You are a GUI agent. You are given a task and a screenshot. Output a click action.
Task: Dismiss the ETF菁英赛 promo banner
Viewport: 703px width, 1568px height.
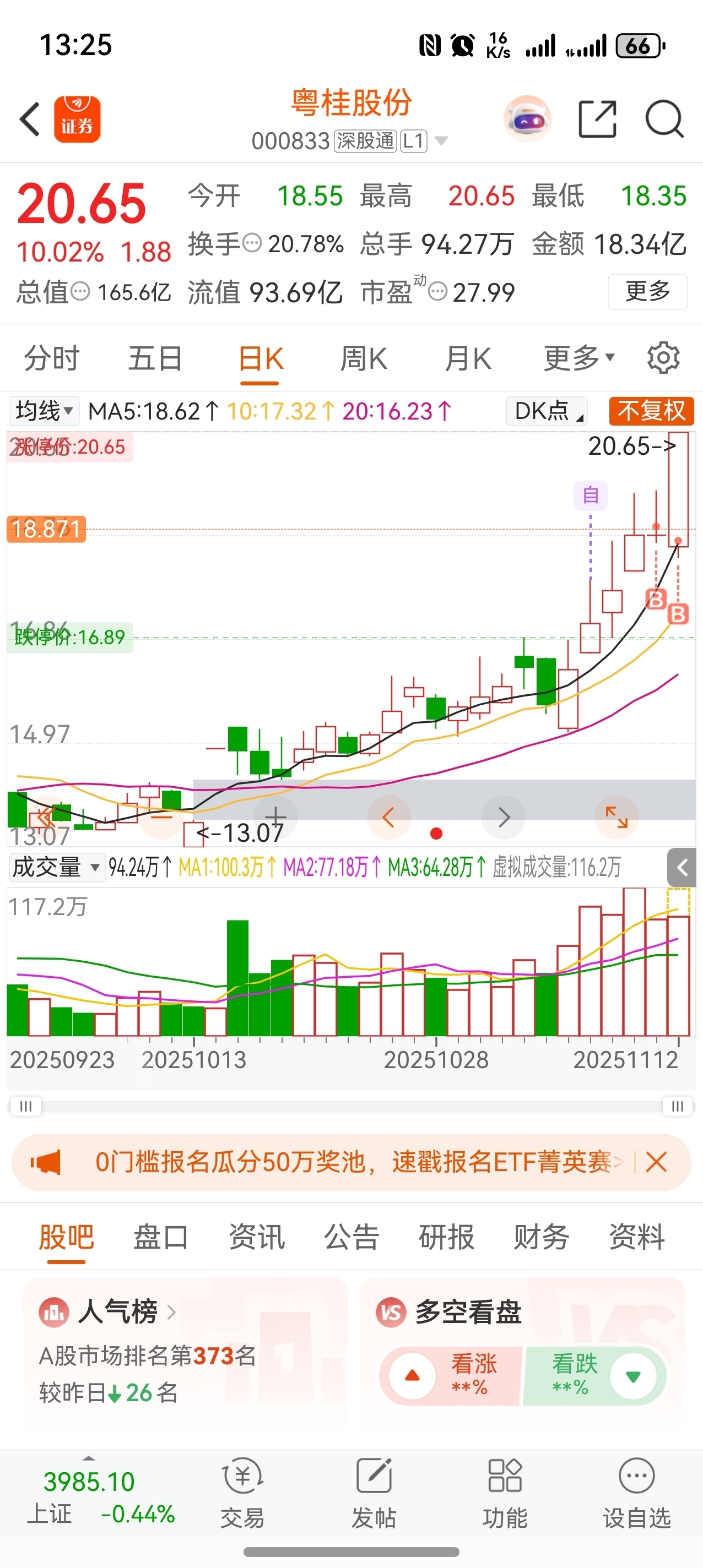[657, 1162]
